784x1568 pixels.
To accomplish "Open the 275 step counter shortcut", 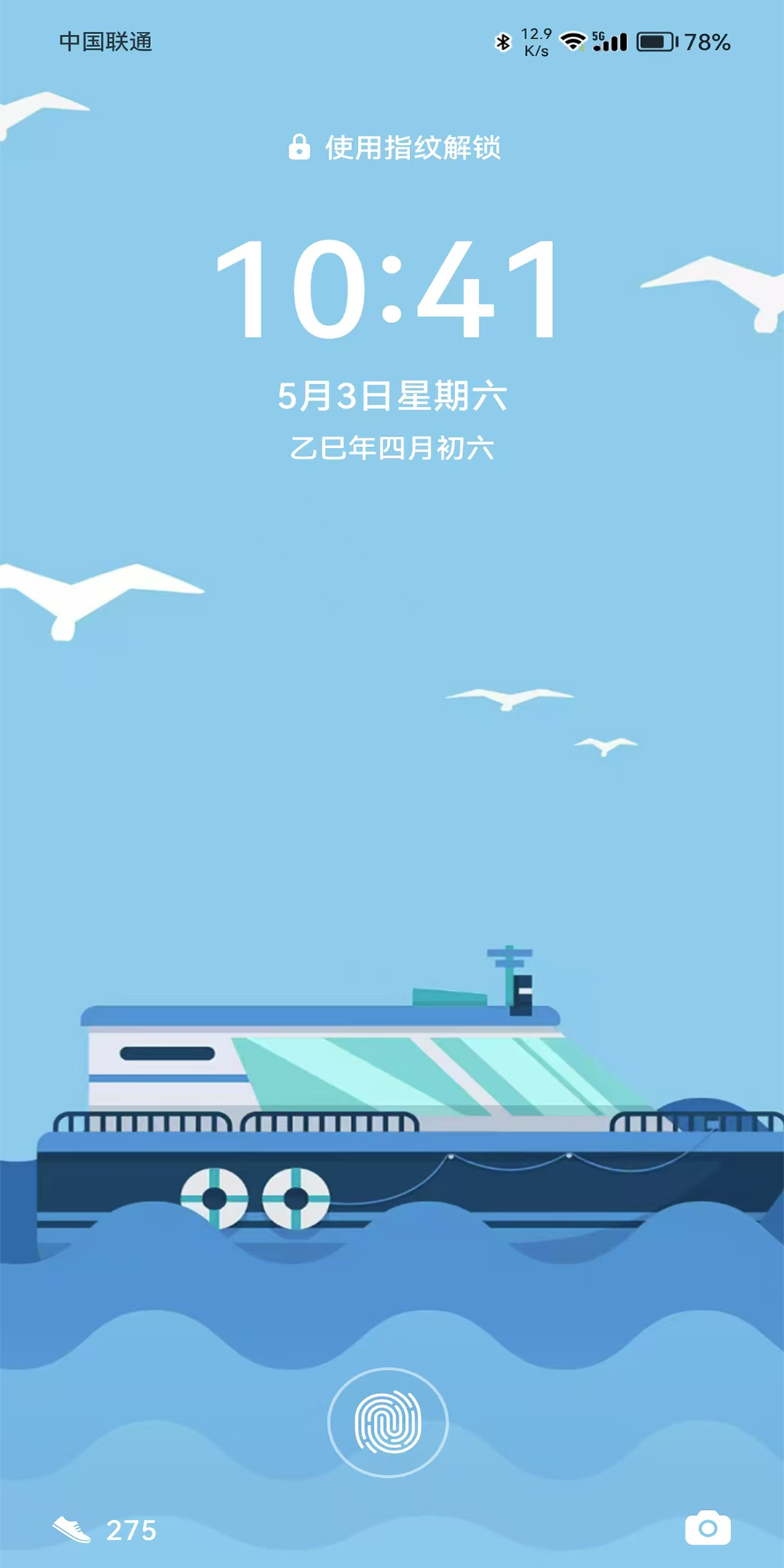I will click(x=105, y=1530).
